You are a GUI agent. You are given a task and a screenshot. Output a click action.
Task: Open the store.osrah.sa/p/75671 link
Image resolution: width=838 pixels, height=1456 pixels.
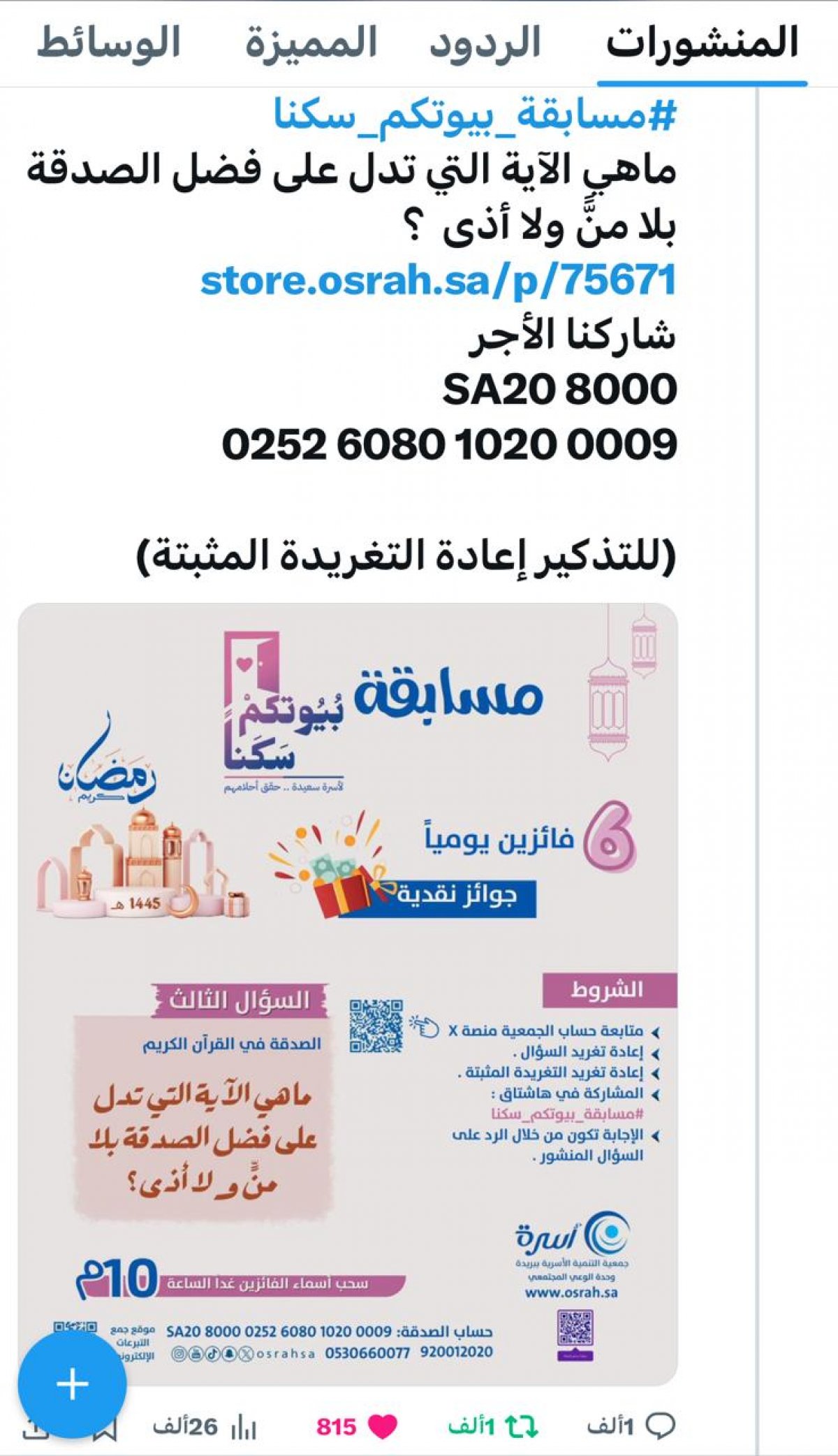click(438, 280)
